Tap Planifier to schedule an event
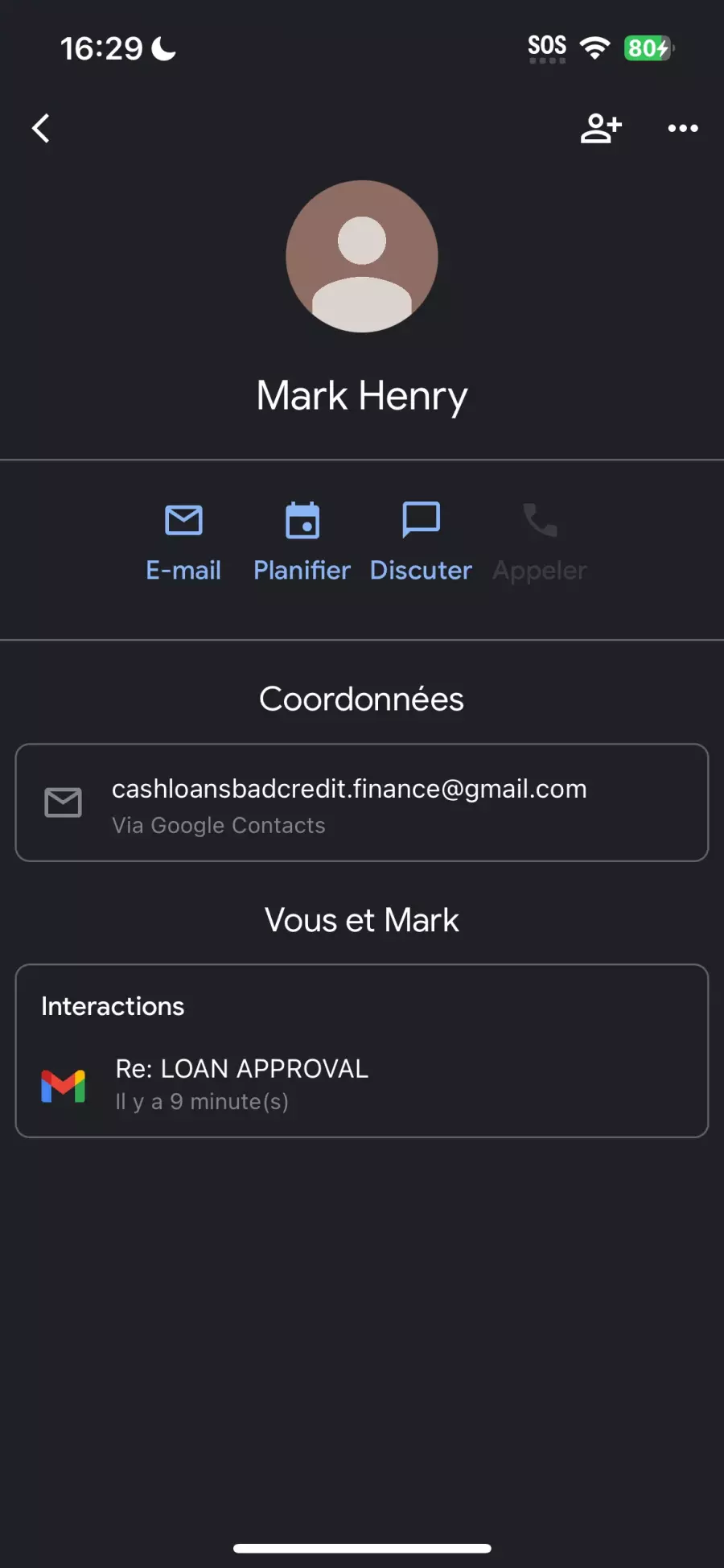 [x=302, y=542]
